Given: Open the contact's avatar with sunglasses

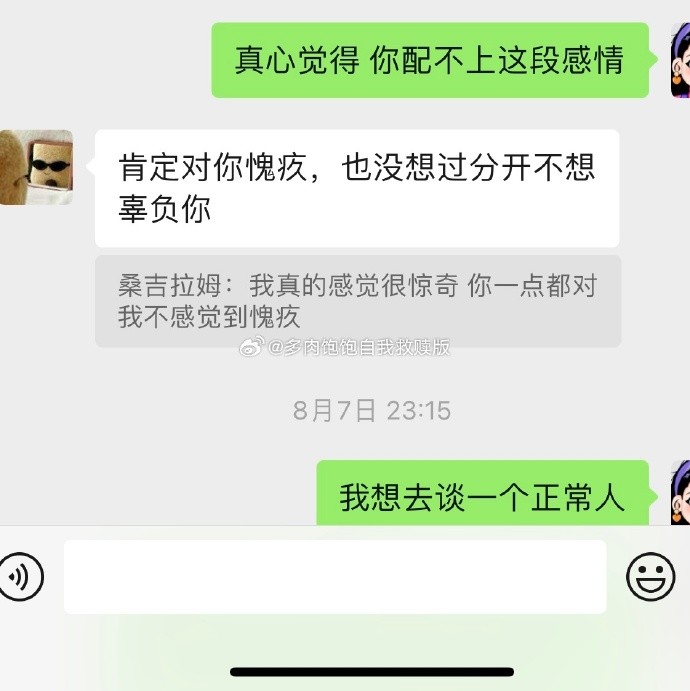Looking at the screenshot, I should click(x=36, y=167).
